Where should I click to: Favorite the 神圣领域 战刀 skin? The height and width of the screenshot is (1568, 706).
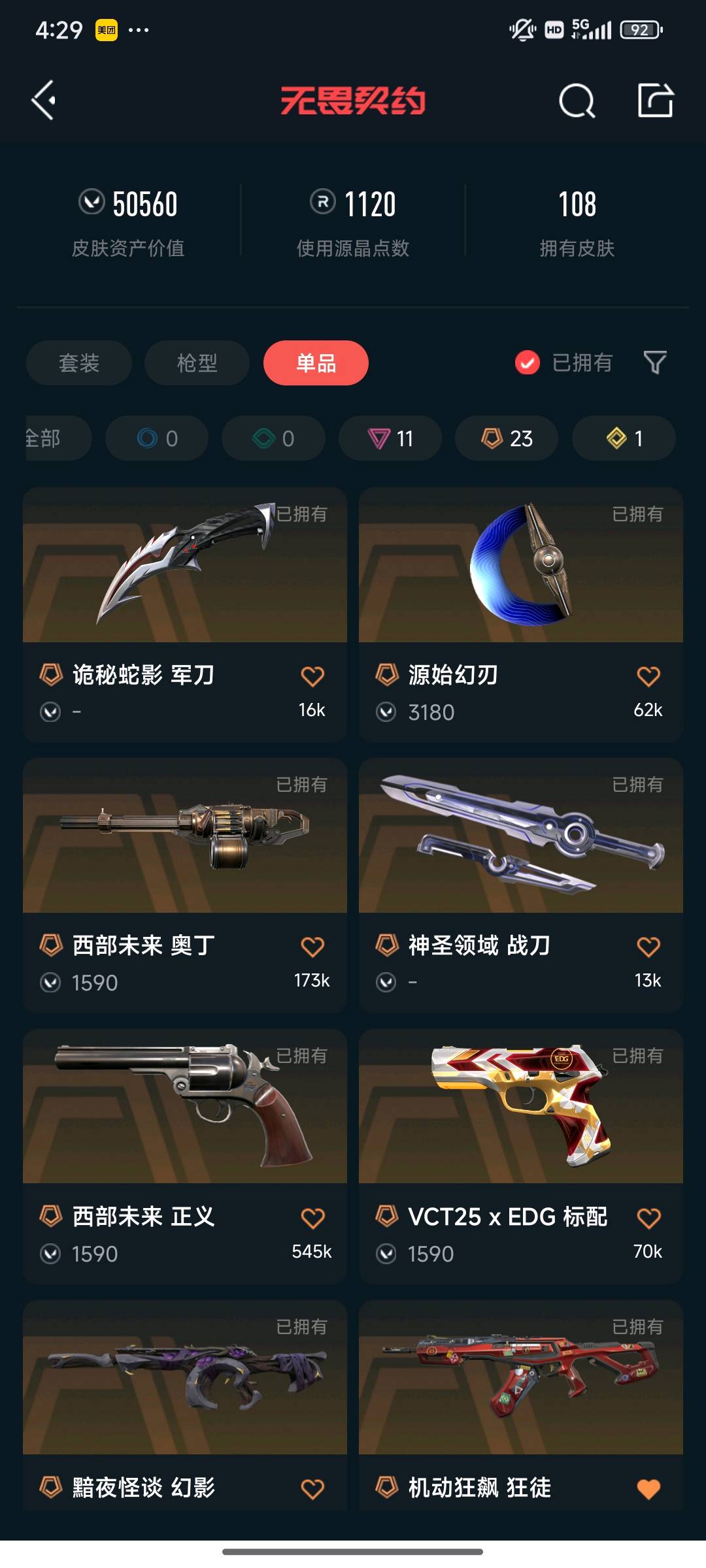[x=648, y=947]
